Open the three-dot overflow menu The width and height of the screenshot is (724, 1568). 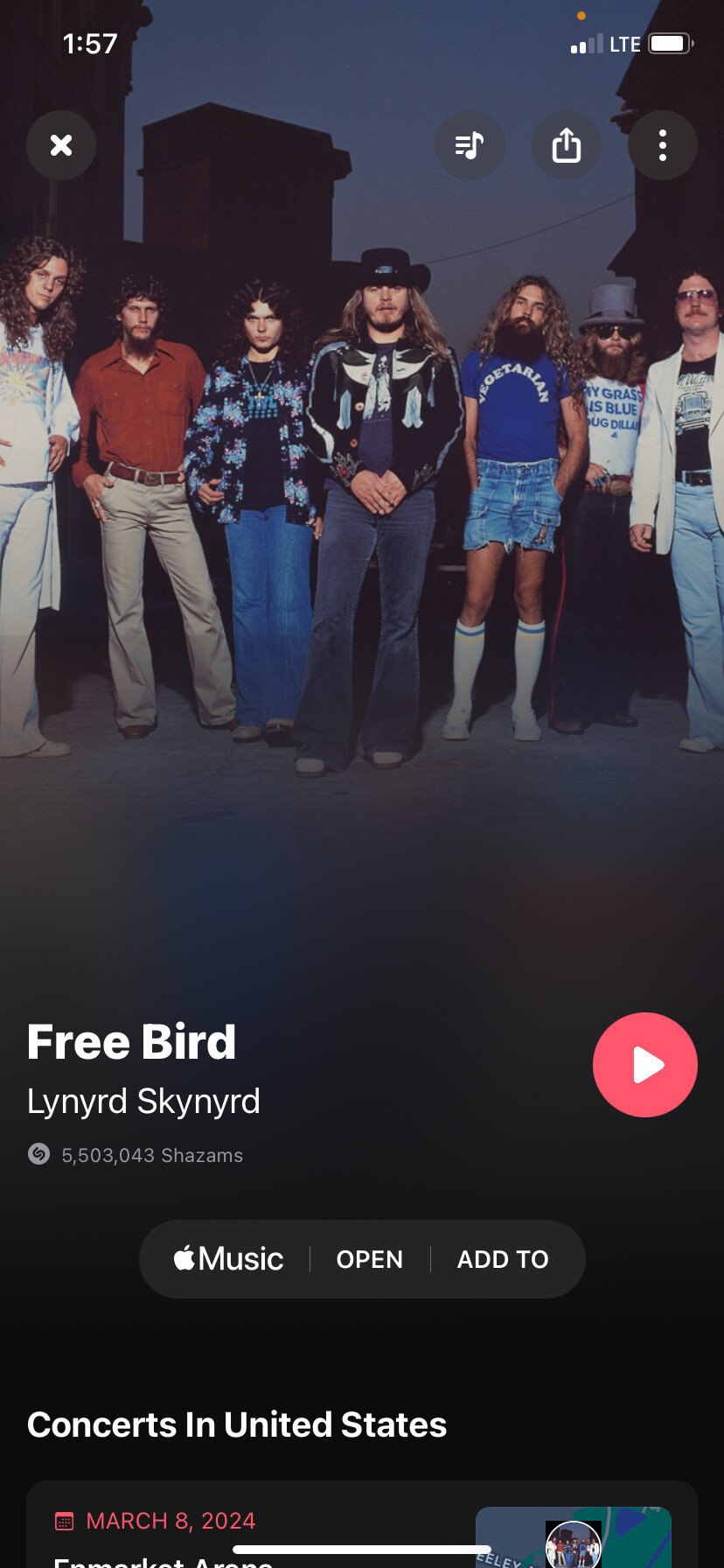coord(662,145)
